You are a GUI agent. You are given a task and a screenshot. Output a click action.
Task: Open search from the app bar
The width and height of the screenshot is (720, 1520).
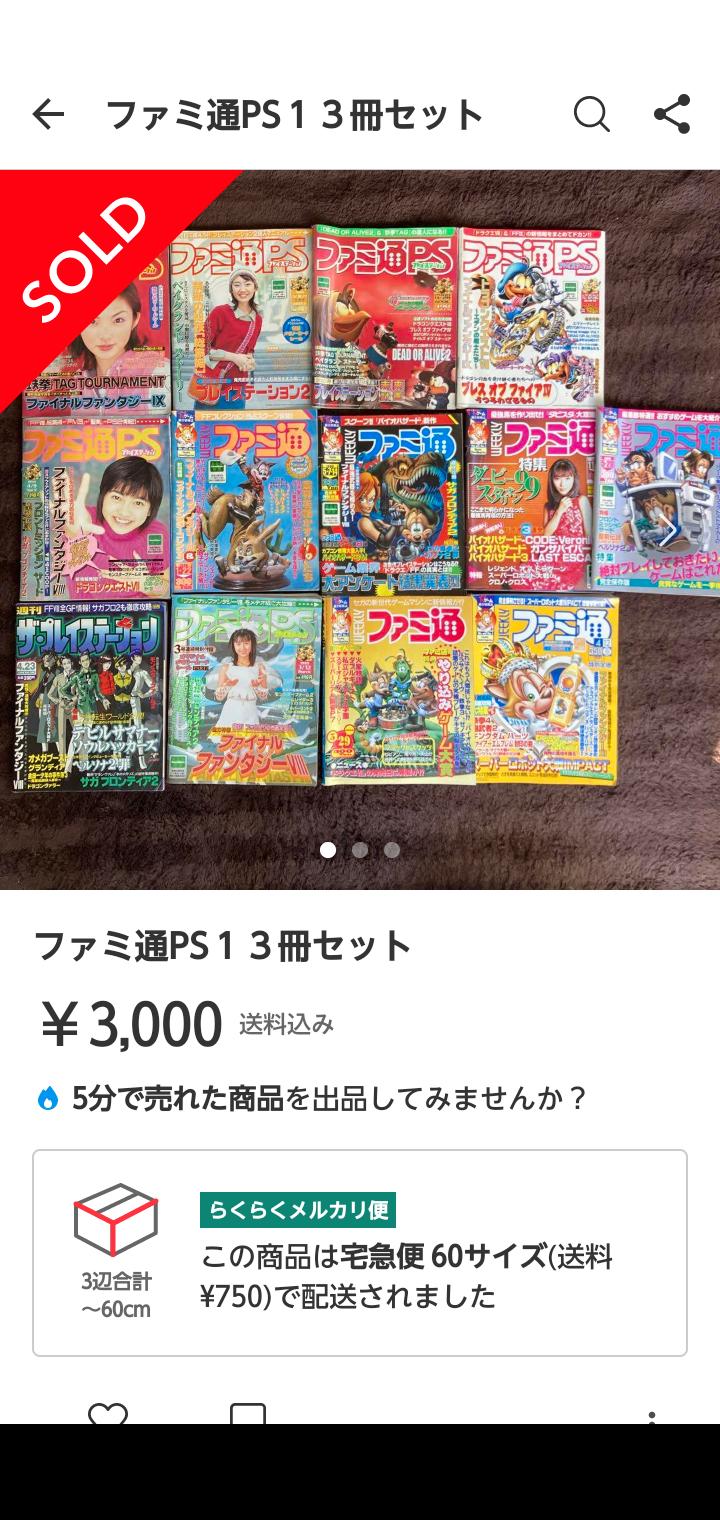(591, 115)
